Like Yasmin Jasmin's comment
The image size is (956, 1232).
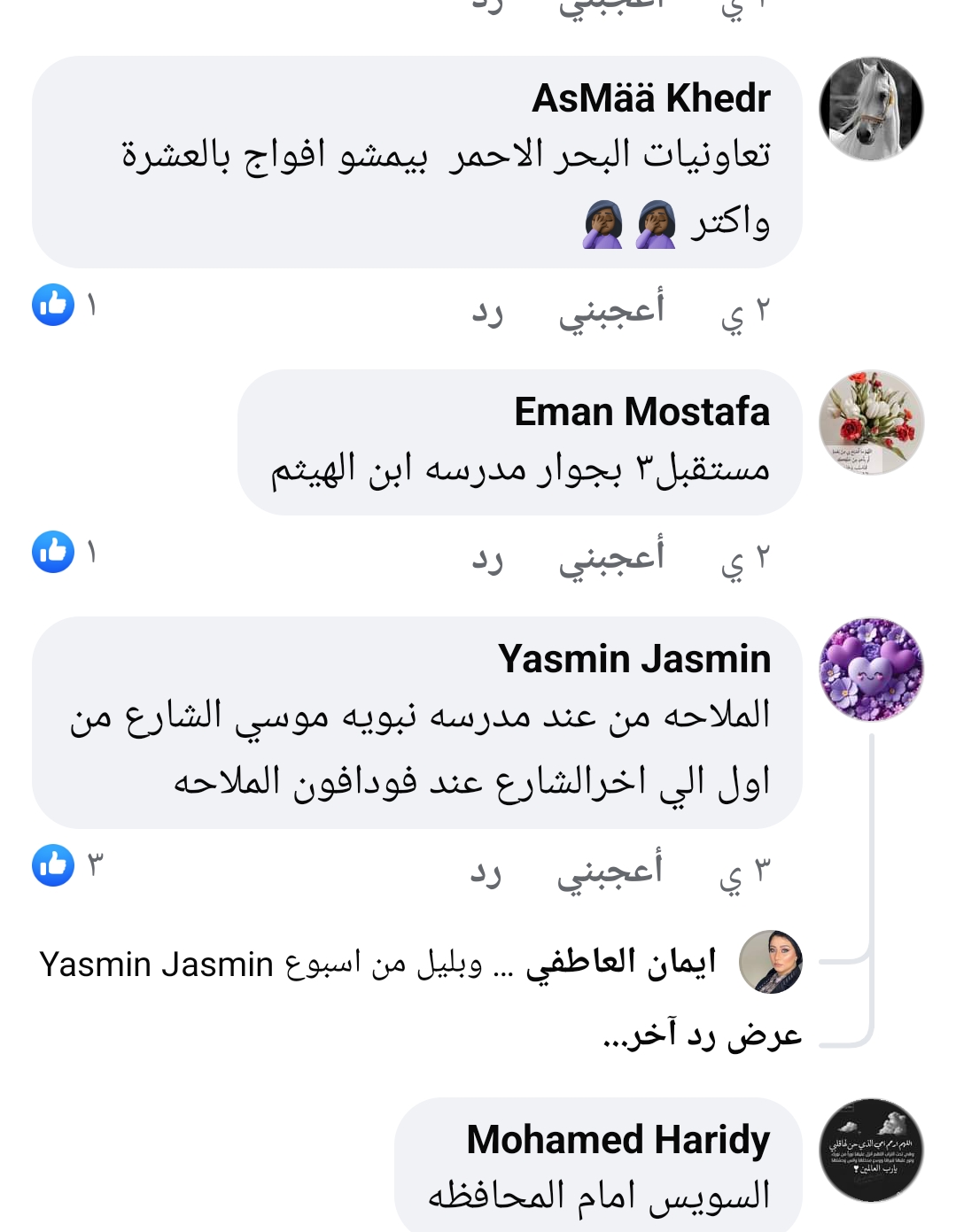[x=609, y=872]
